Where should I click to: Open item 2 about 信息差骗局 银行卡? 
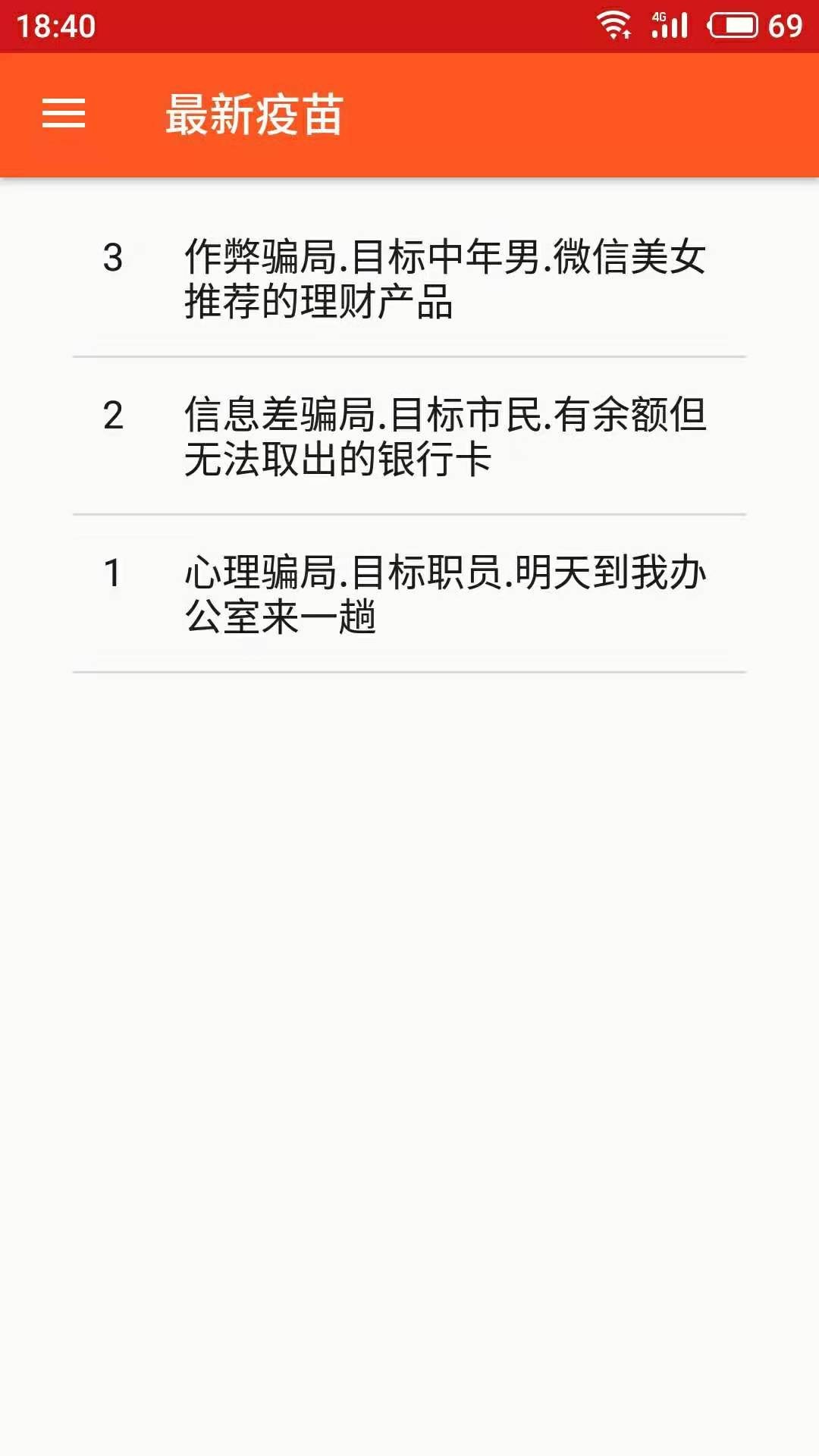pyautogui.click(x=409, y=437)
